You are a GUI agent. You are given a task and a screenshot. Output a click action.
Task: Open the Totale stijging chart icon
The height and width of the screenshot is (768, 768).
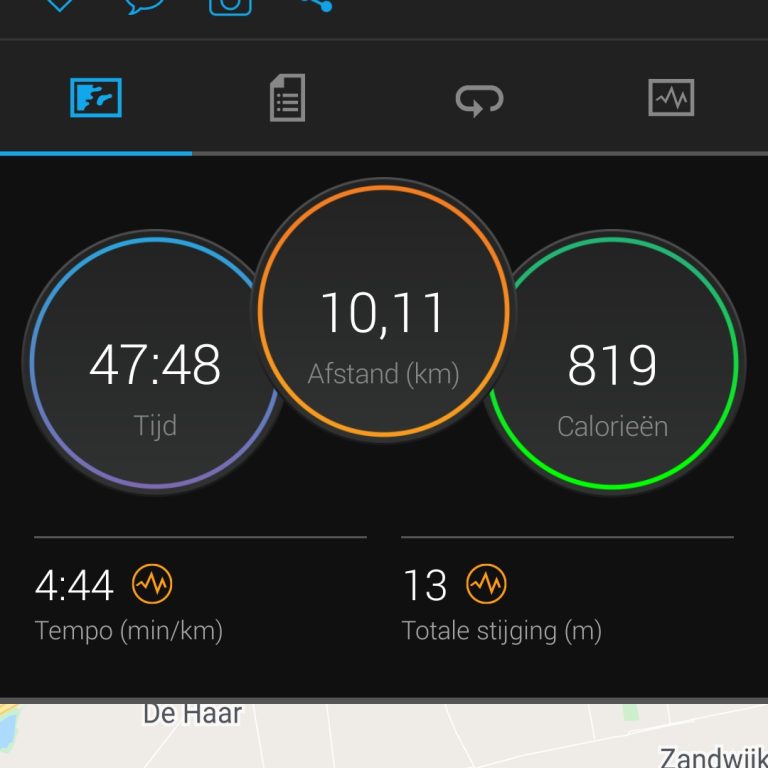(x=486, y=584)
